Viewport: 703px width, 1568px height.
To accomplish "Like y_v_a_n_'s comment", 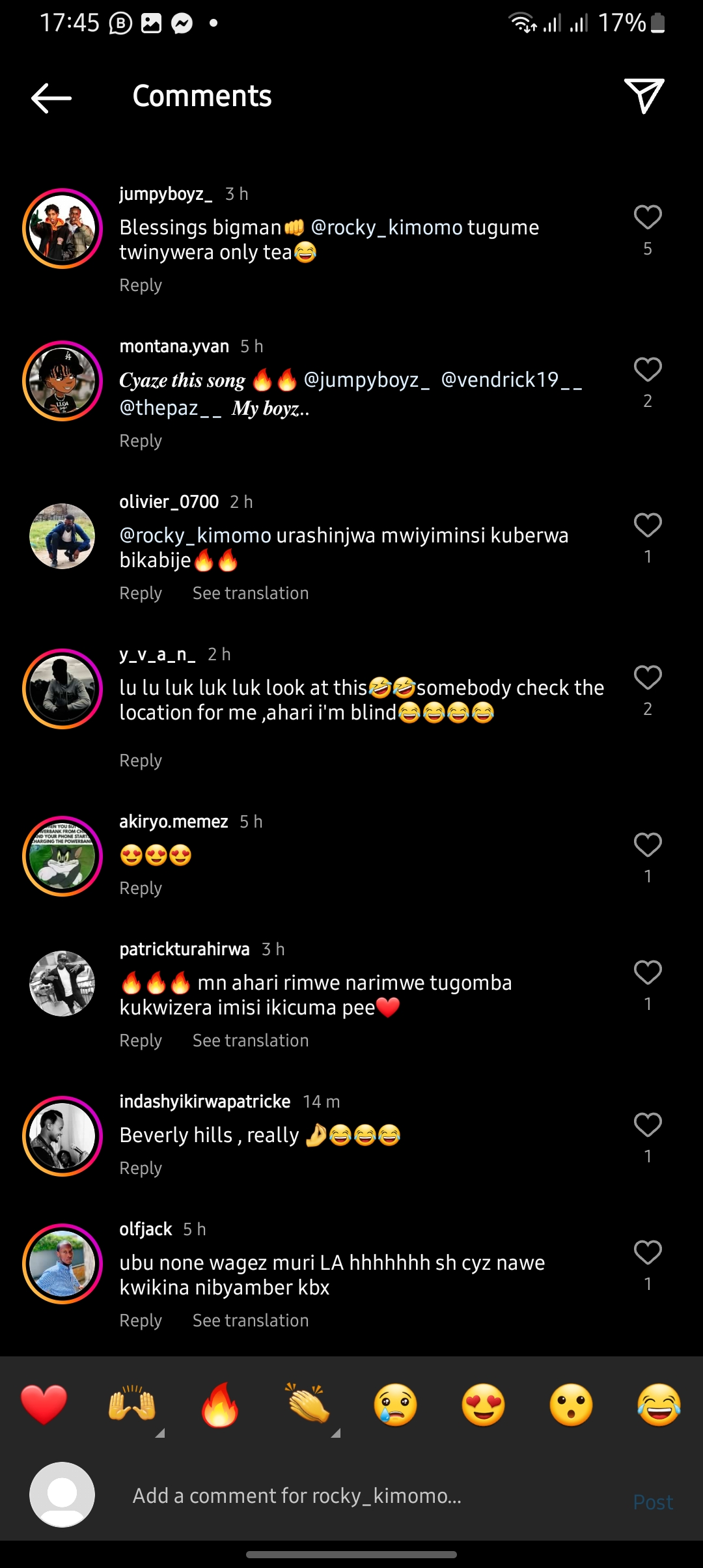I will (x=647, y=678).
